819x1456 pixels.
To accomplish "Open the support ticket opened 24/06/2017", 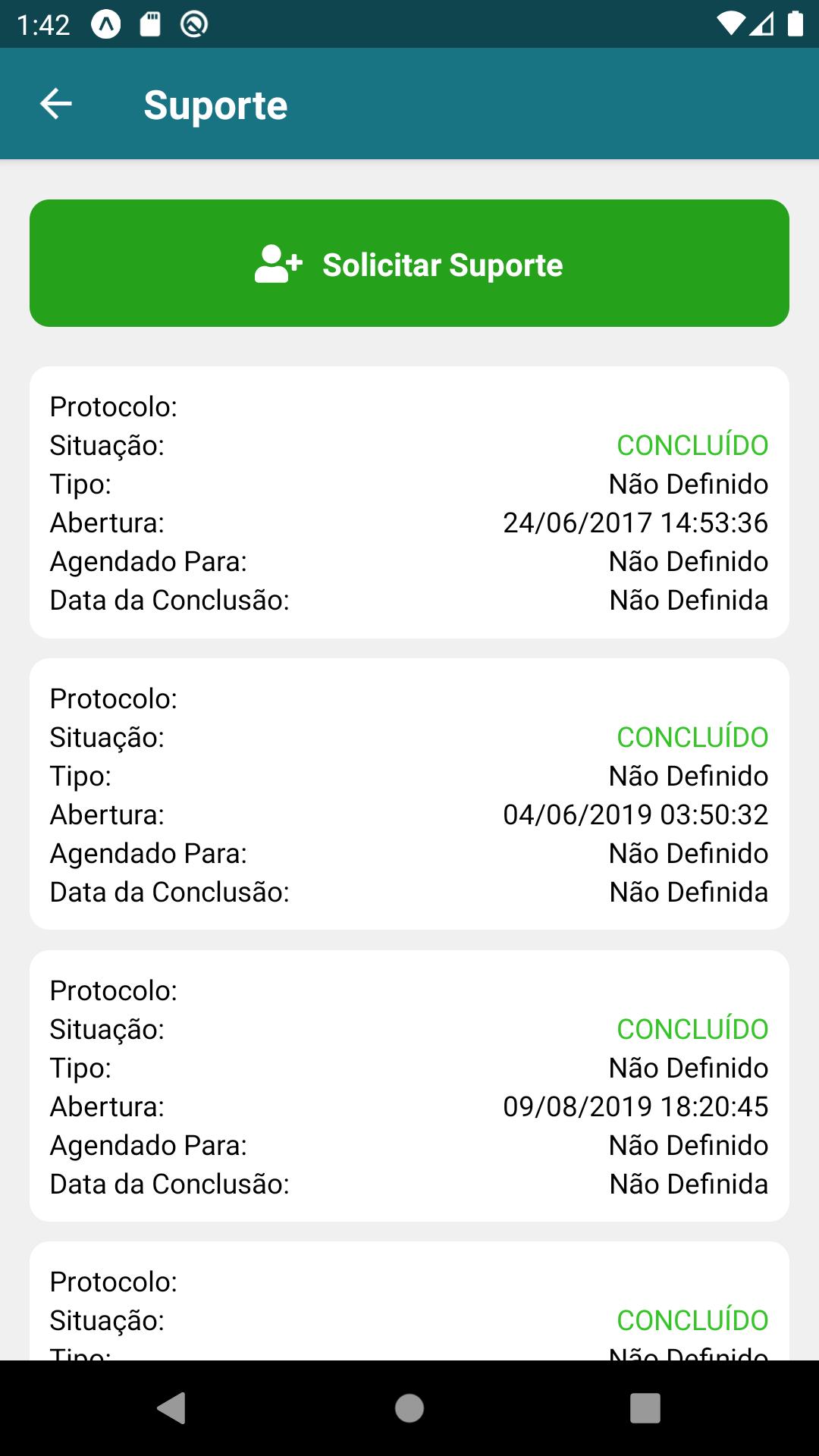I will tap(409, 503).
